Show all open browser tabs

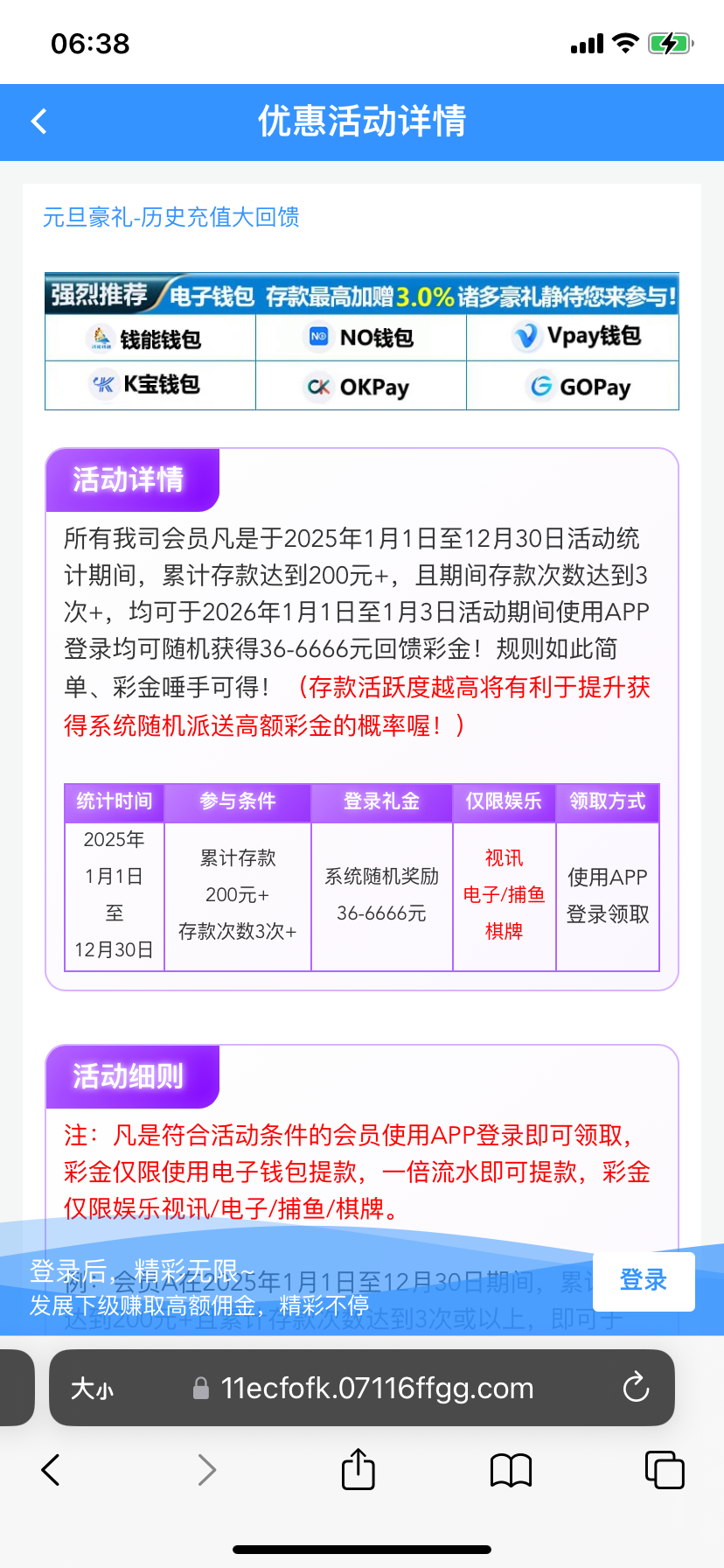664,1470
